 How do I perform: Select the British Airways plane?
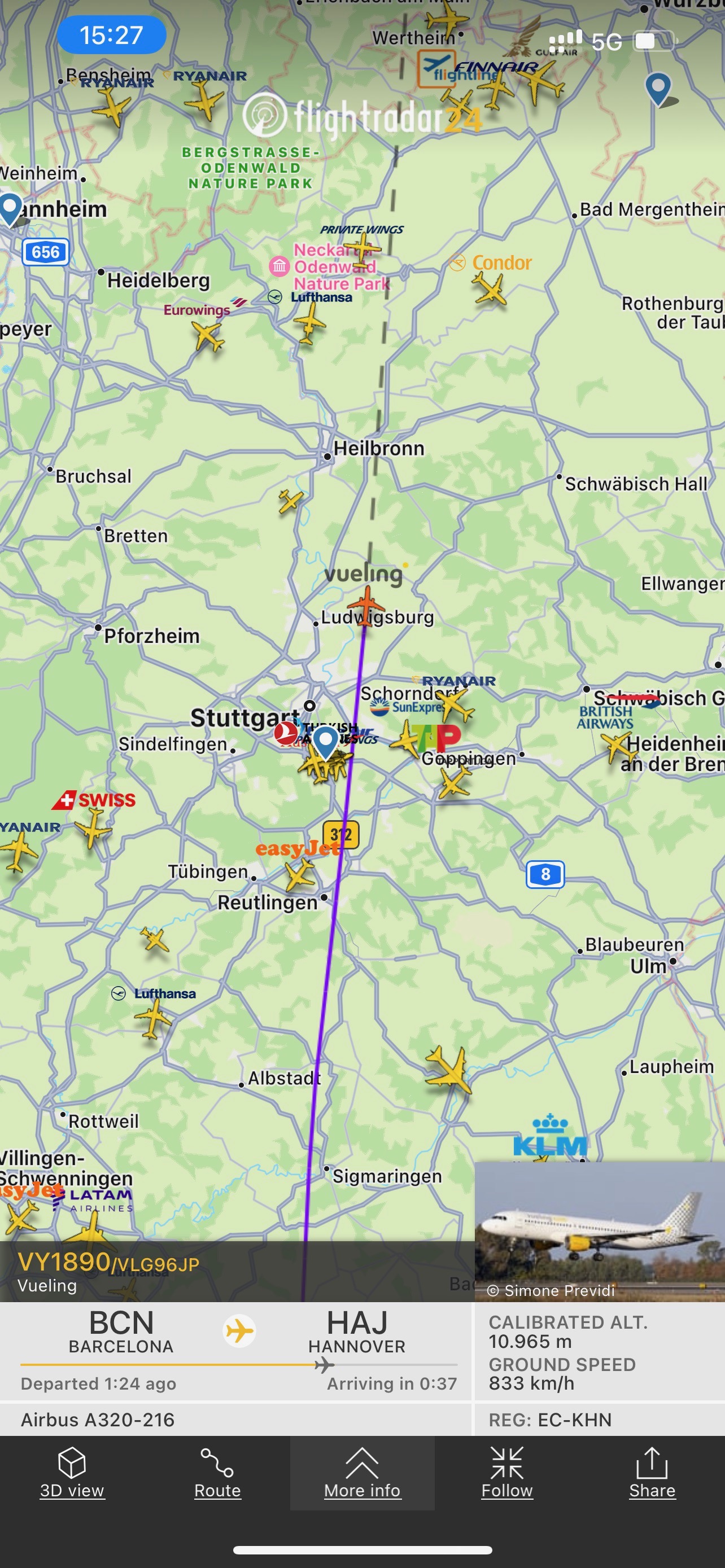(617, 746)
